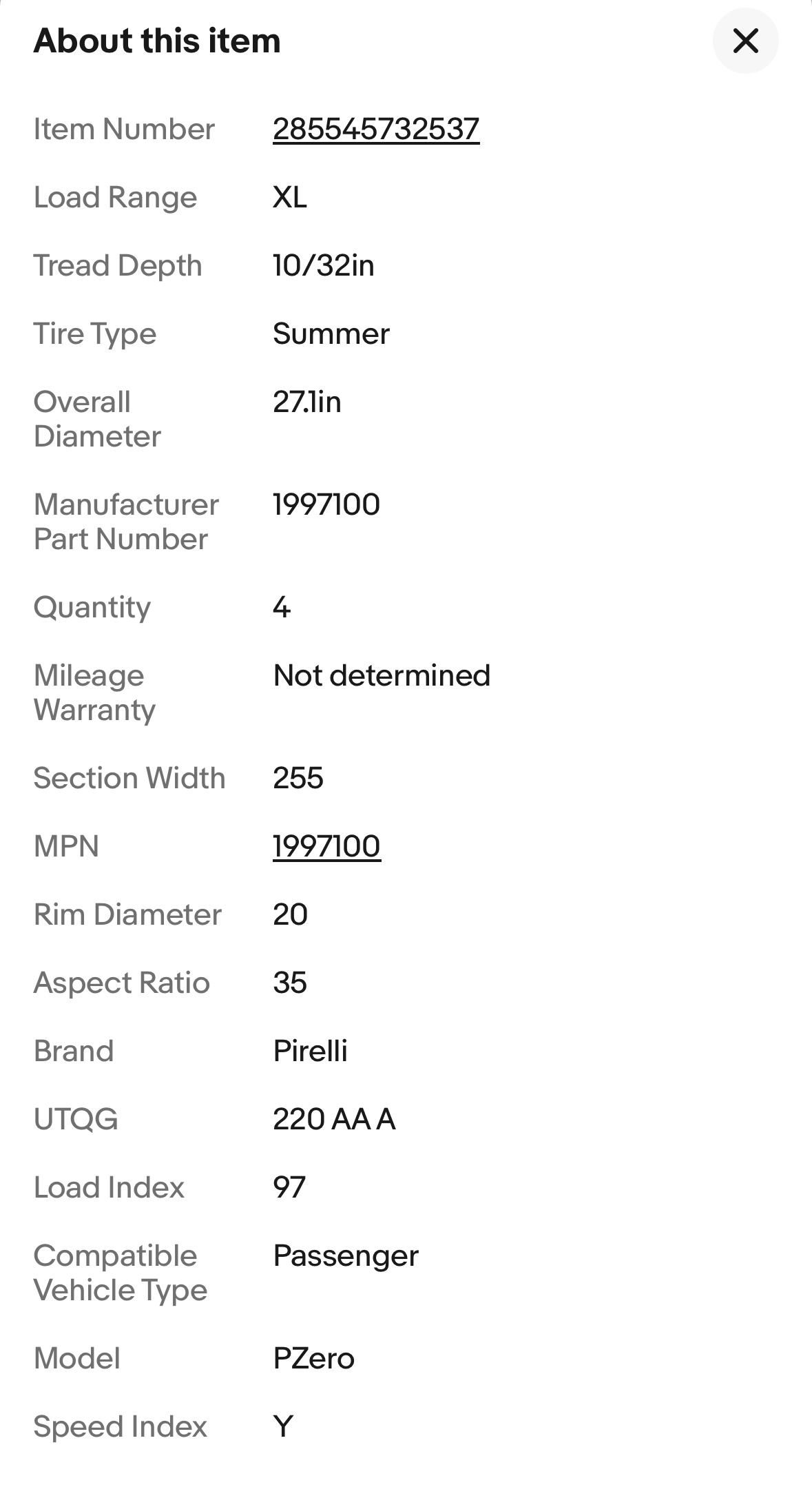Screen dimensions: 812x1487
Task: Open the MPN 1997100 link
Action: tap(326, 846)
